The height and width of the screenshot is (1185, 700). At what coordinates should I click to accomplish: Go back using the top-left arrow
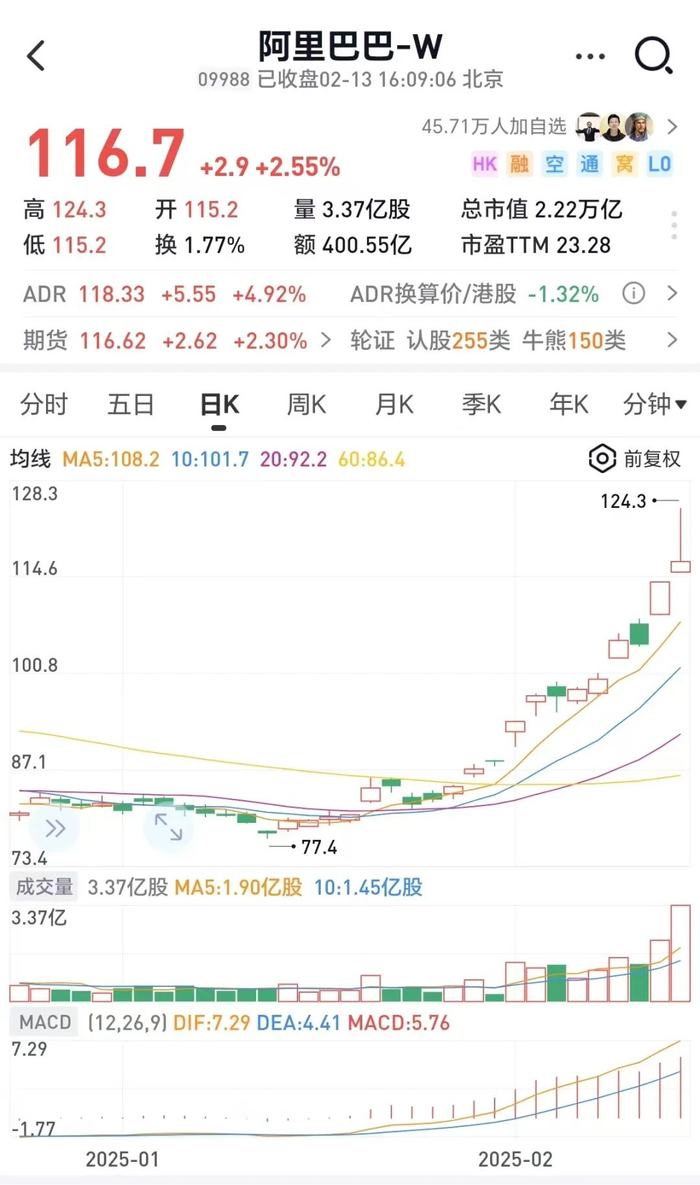click(37, 56)
